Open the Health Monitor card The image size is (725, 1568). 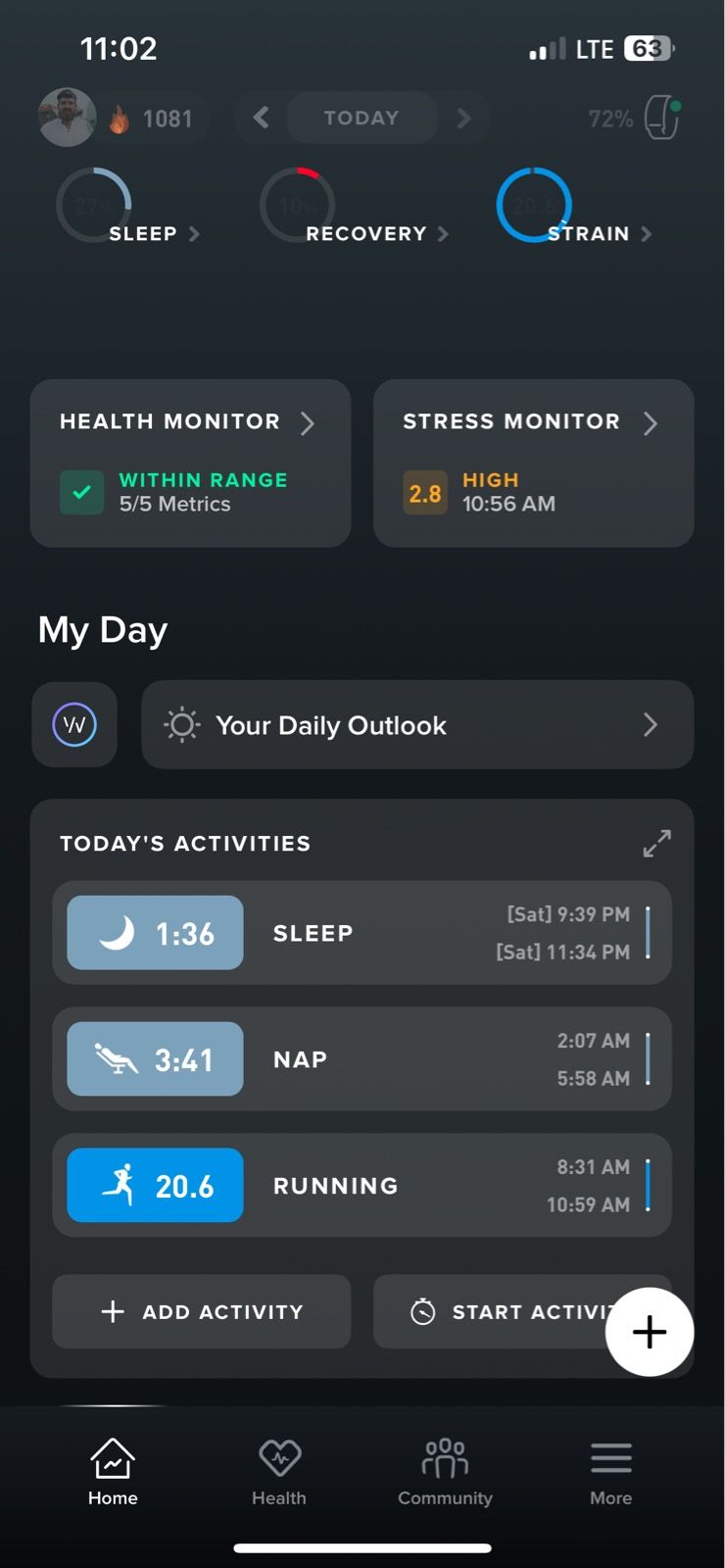[190, 463]
